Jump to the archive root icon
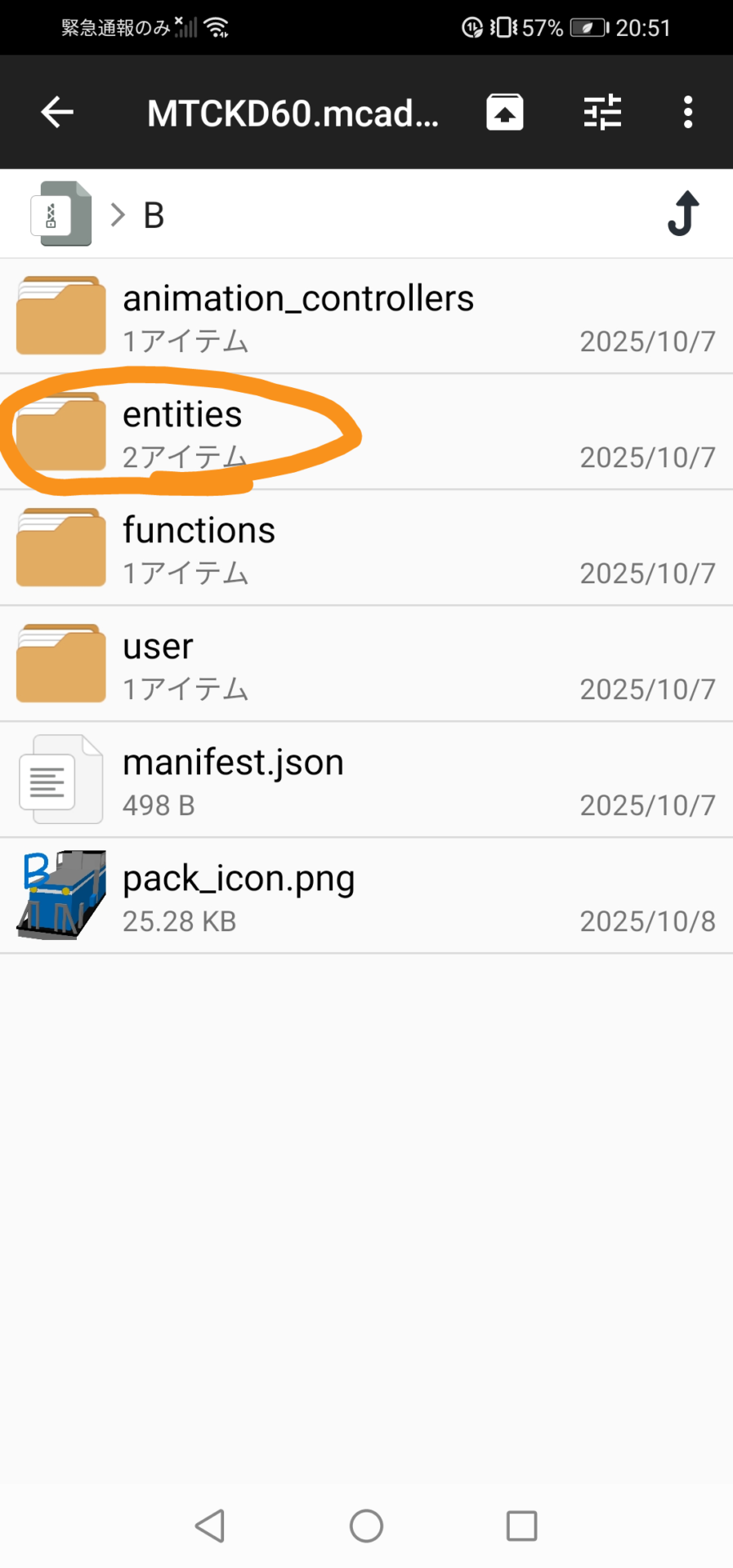 [60, 214]
